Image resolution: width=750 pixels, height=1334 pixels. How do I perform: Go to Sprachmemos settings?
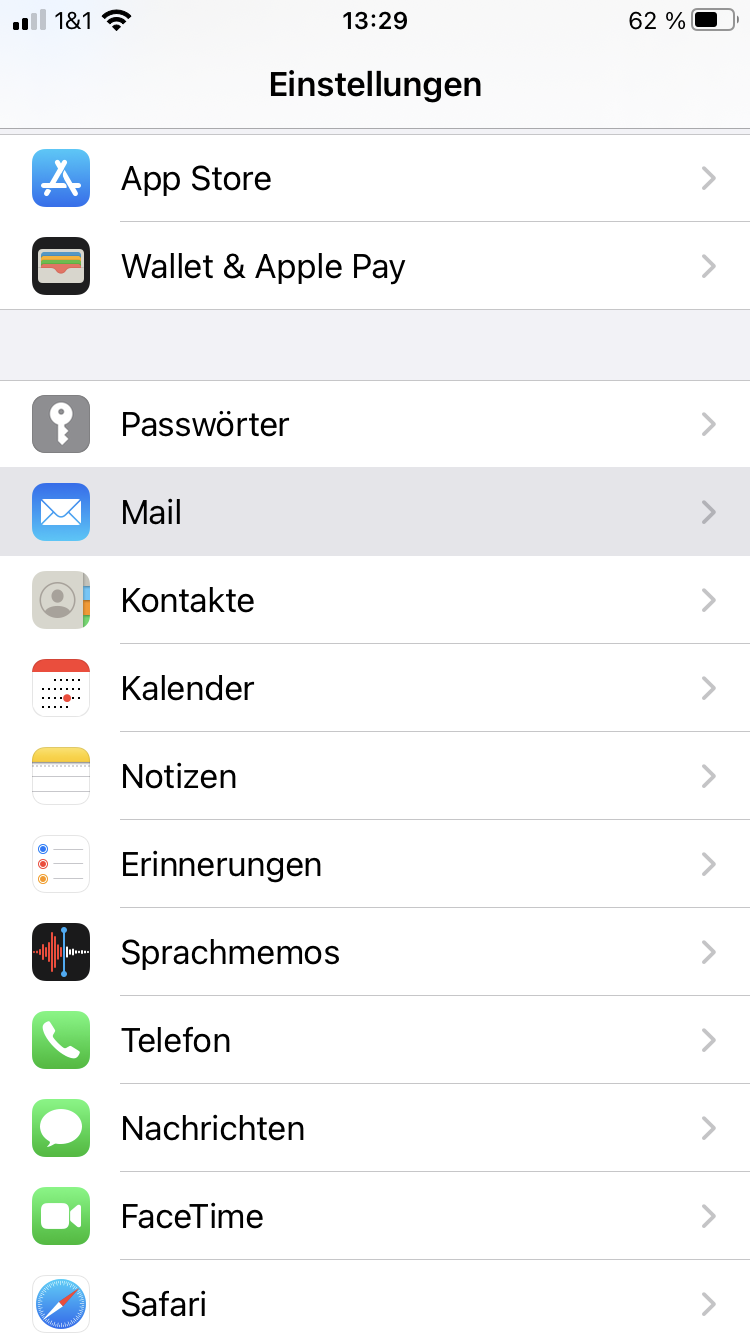click(375, 952)
